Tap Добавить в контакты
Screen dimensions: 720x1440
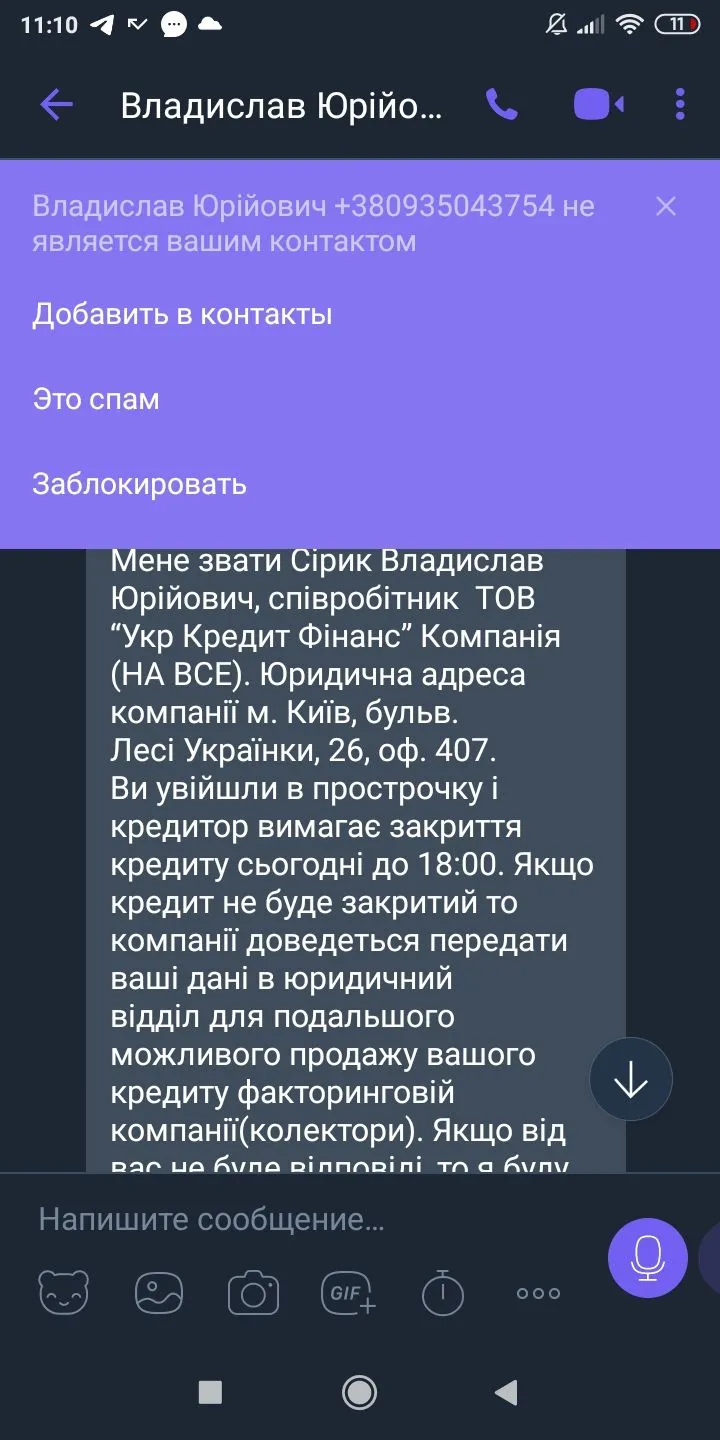[182, 315]
